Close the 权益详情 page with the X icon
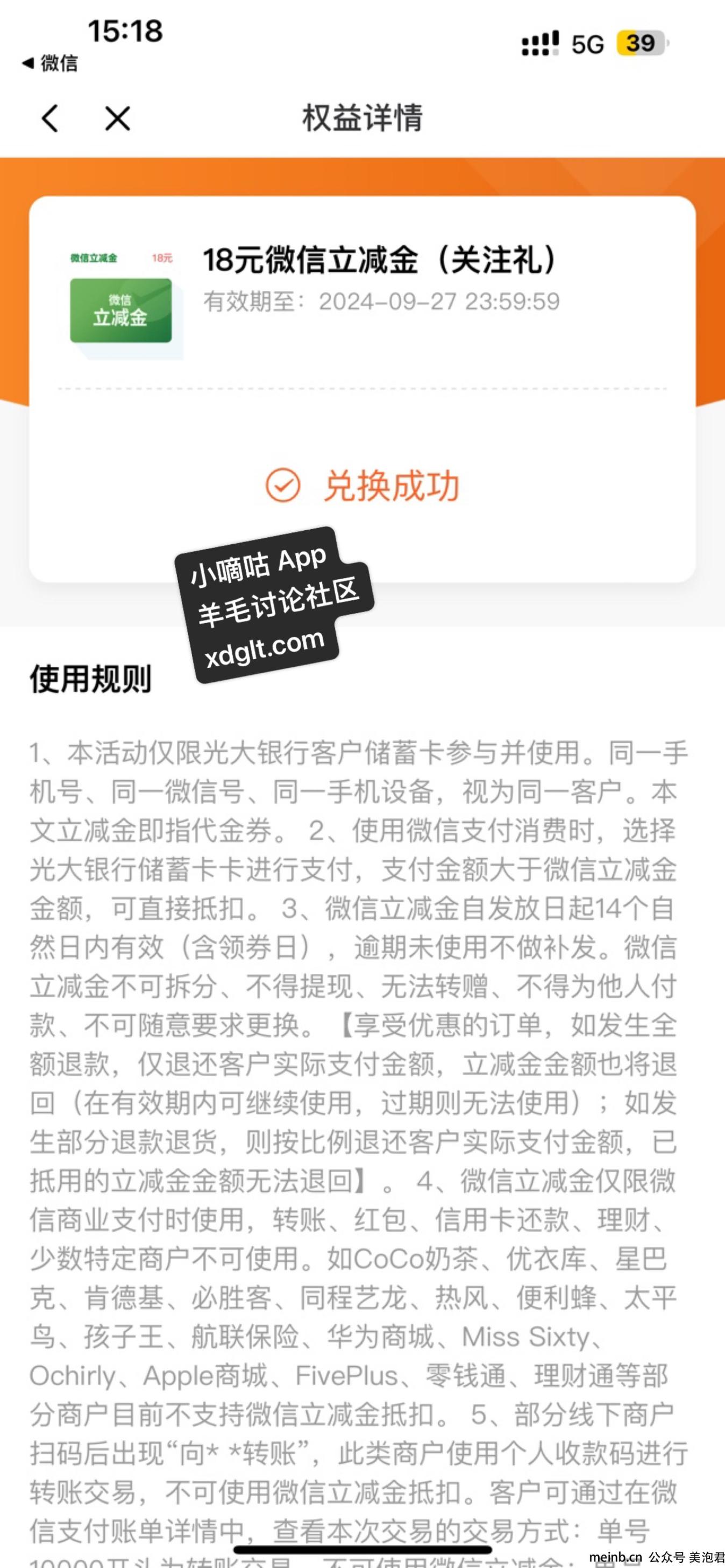 [x=117, y=118]
